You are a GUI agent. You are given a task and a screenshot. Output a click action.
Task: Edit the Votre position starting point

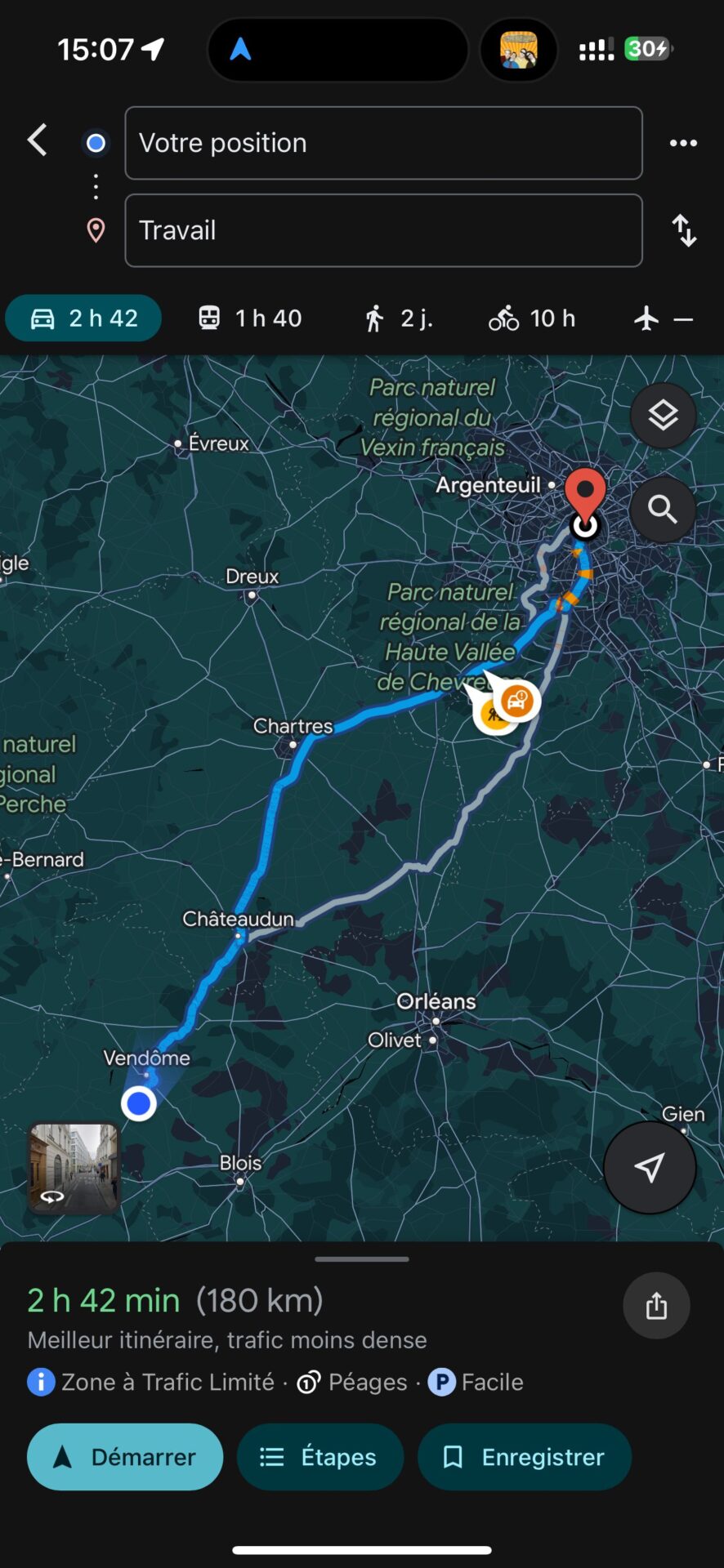[383, 143]
